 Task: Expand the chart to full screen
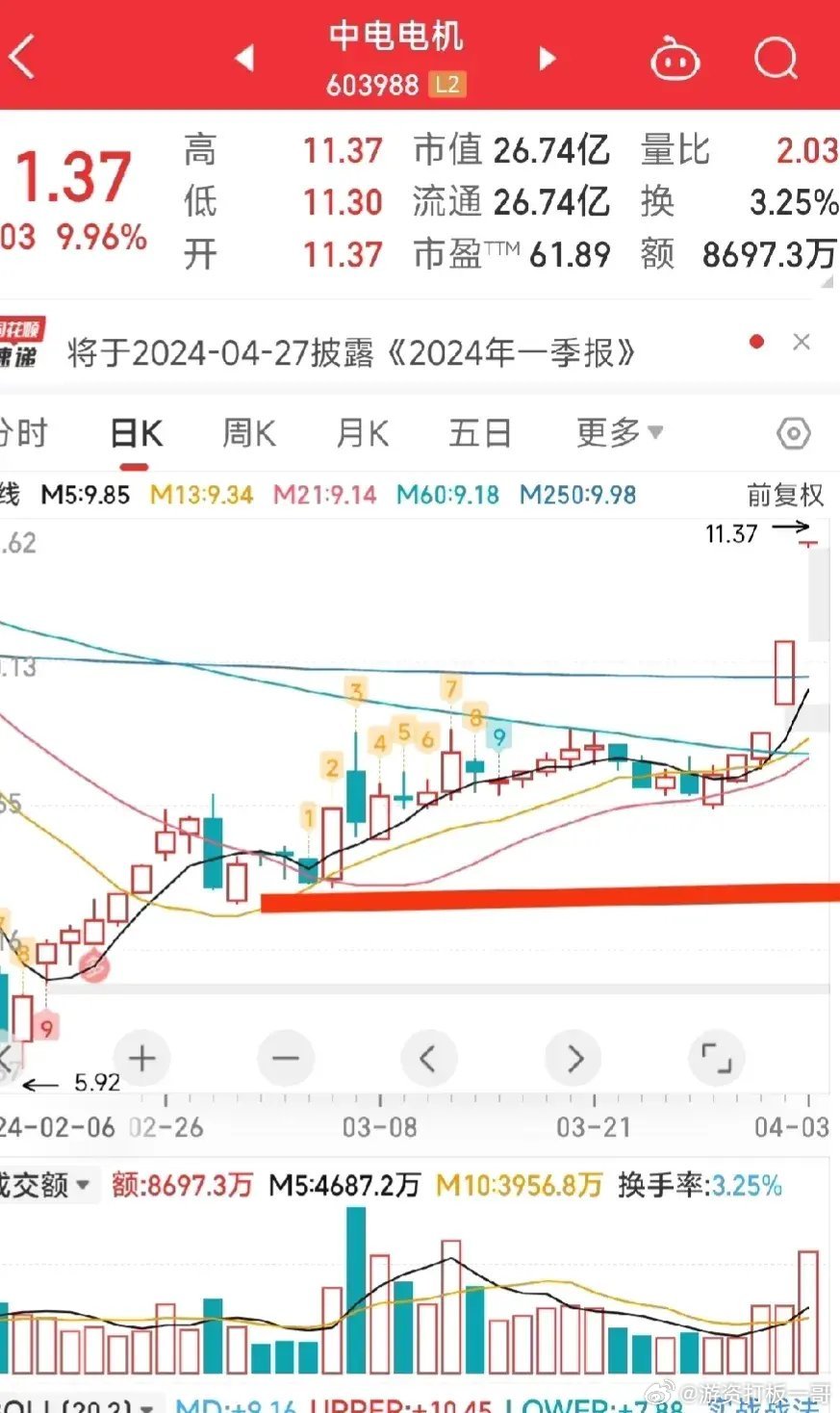(x=717, y=1059)
